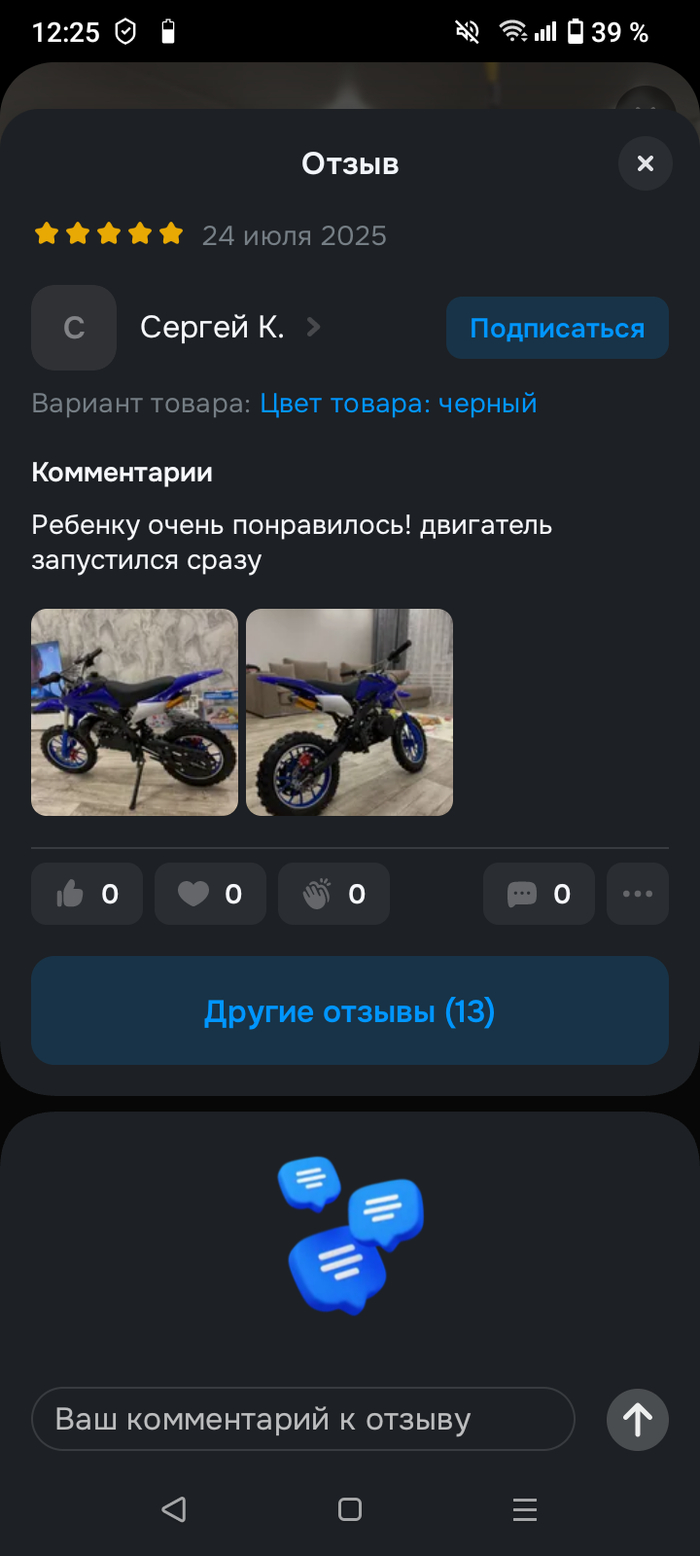The image size is (700, 1556).
Task: Open the review's comments counter
Action: pyautogui.click(x=539, y=894)
